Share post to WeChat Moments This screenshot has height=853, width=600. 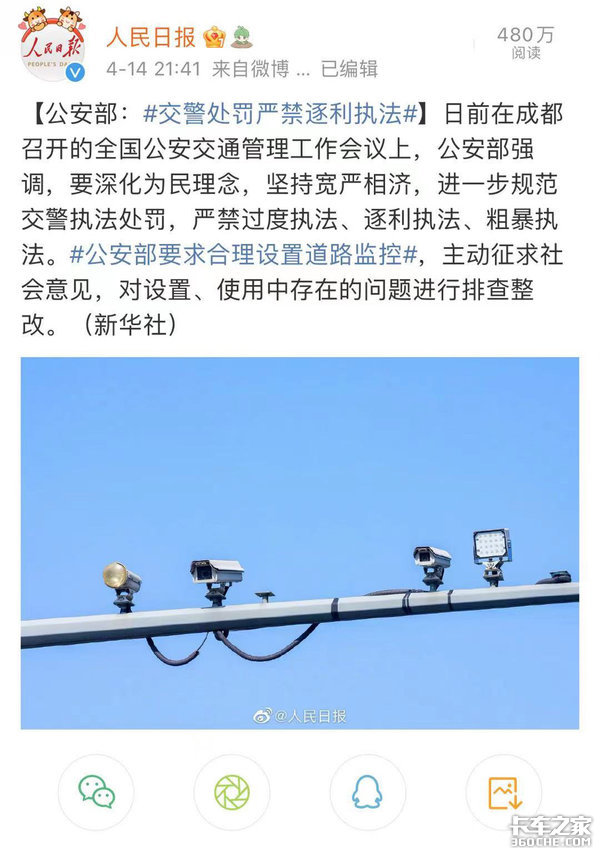coord(232,792)
